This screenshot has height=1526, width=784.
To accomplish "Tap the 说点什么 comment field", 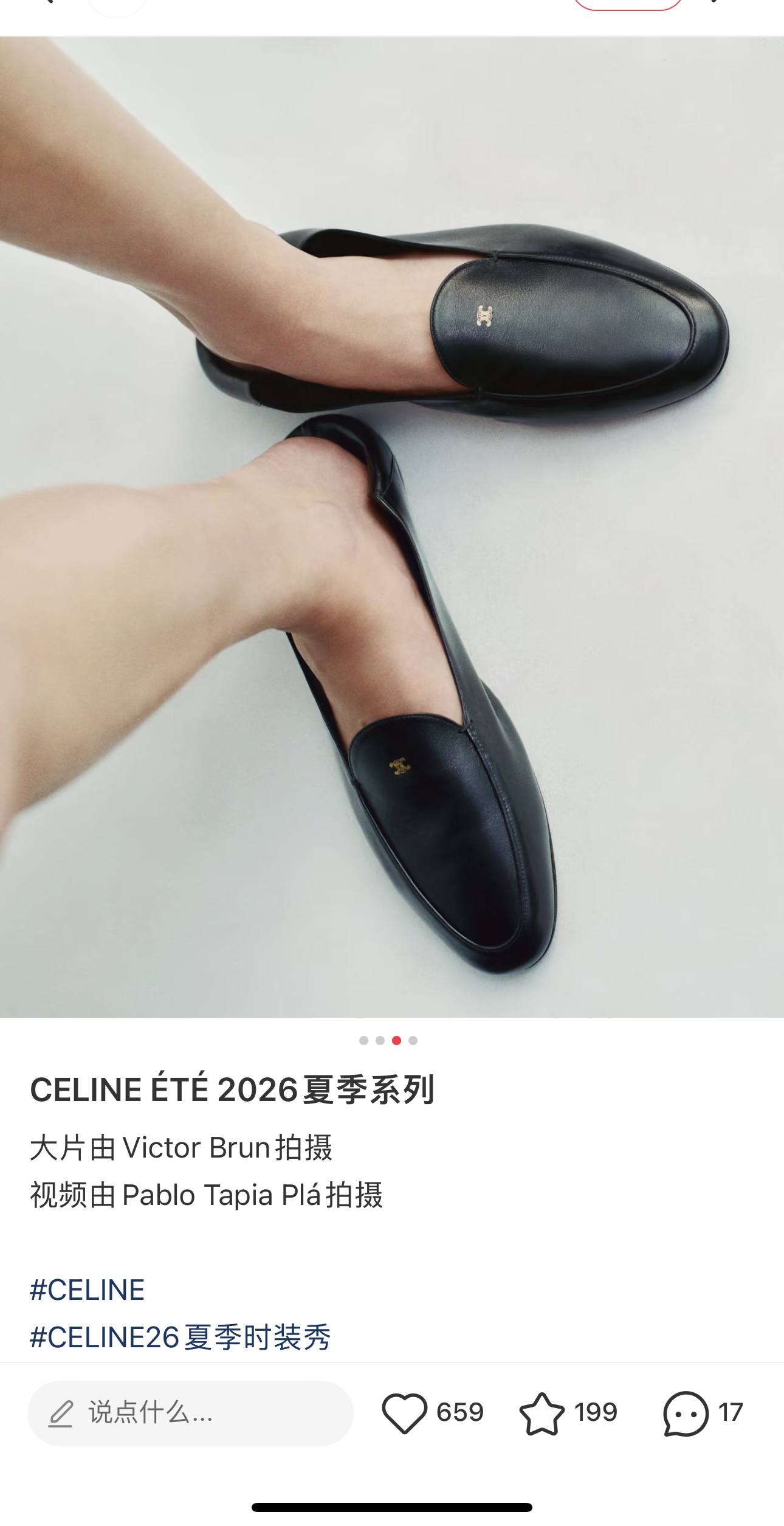I will pyautogui.click(x=190, y=1413).
